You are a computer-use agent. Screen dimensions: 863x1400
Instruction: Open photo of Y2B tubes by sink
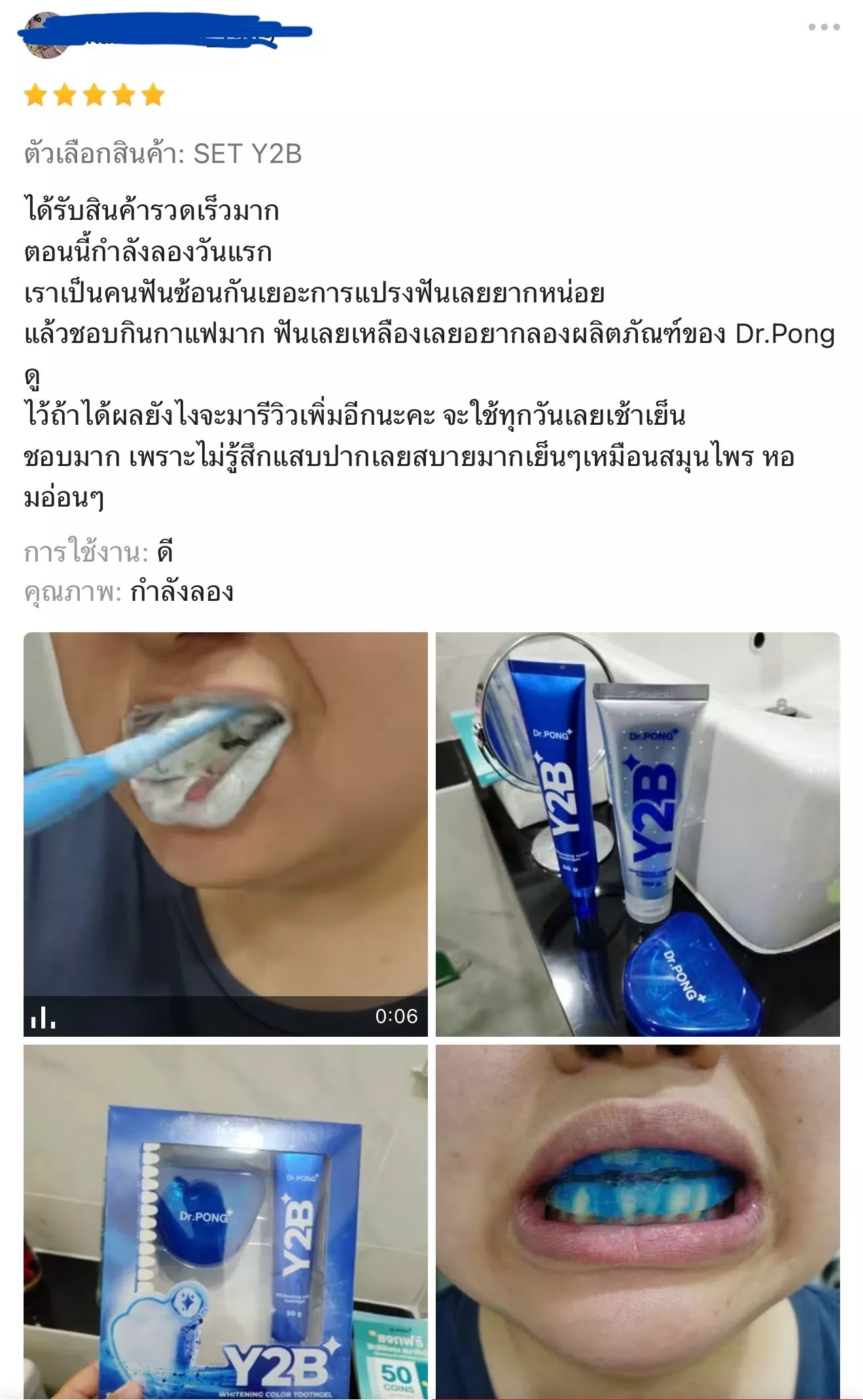[x=637, y=834]
